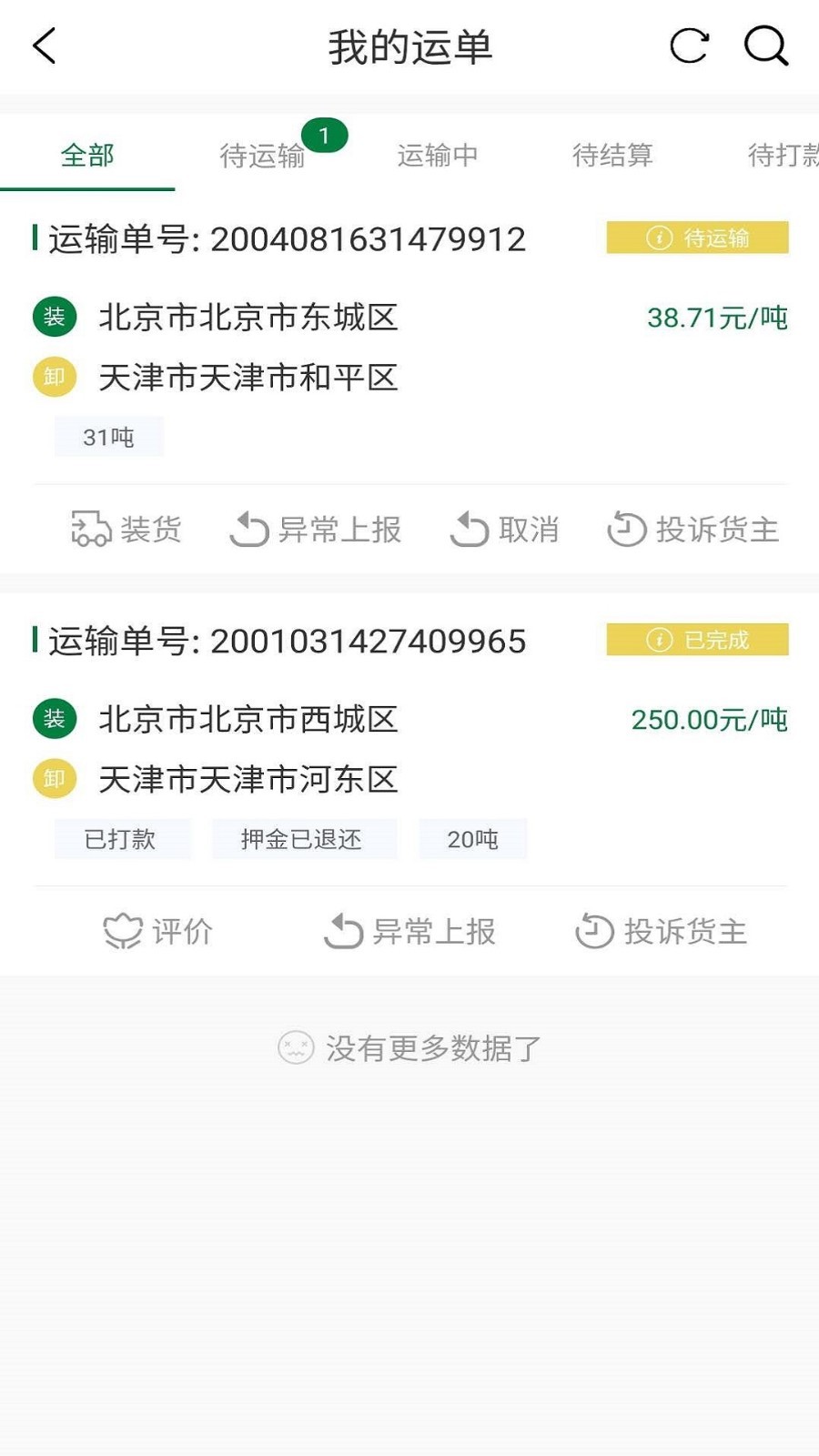Refresh waybills with the circular arrow icon

pyautogui.click(x=690, y=46)
